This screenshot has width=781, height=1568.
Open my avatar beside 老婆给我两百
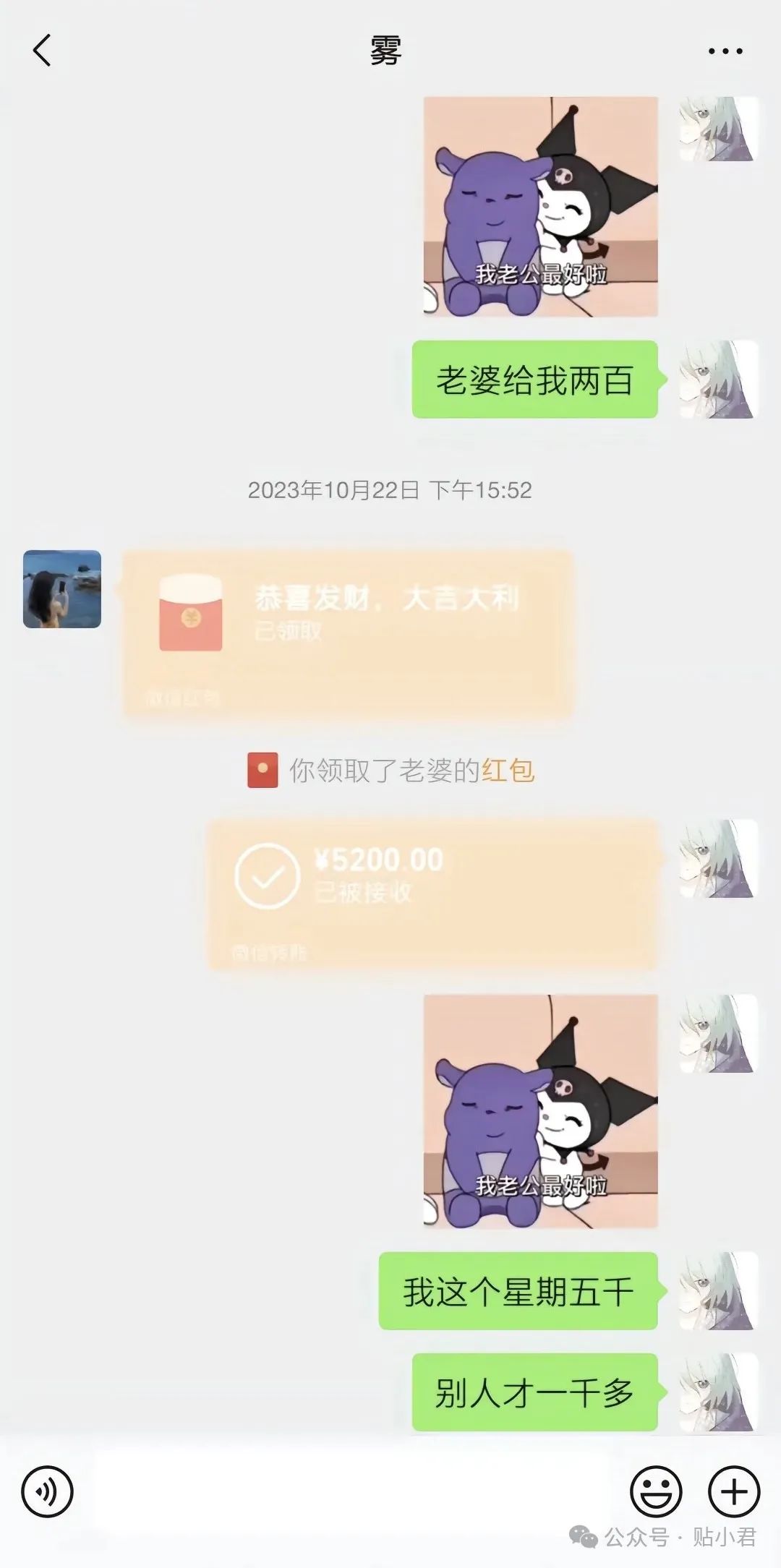coord(718,380)
